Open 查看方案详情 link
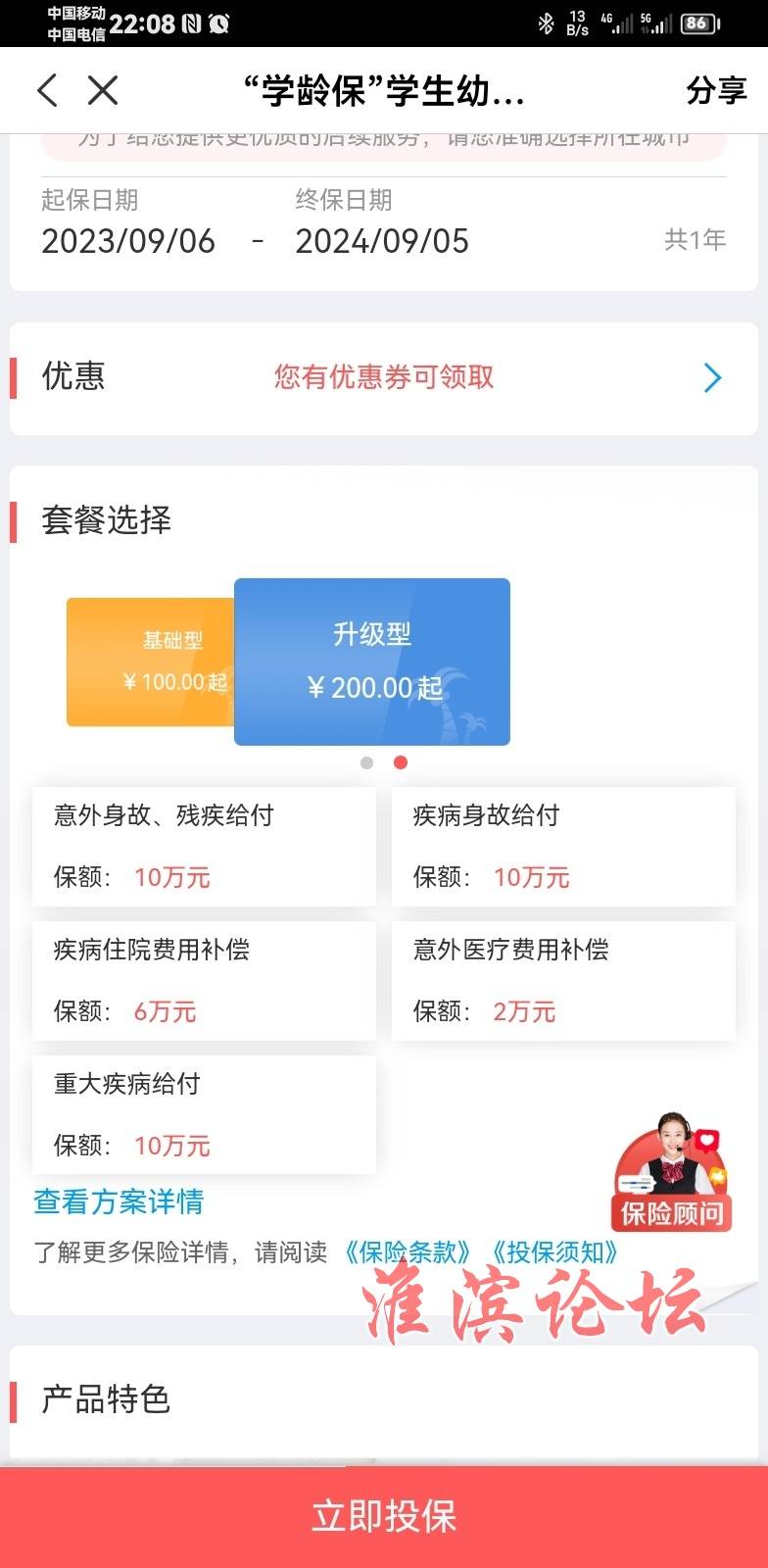This screenshot has height=1568, width=768. 119,1201
